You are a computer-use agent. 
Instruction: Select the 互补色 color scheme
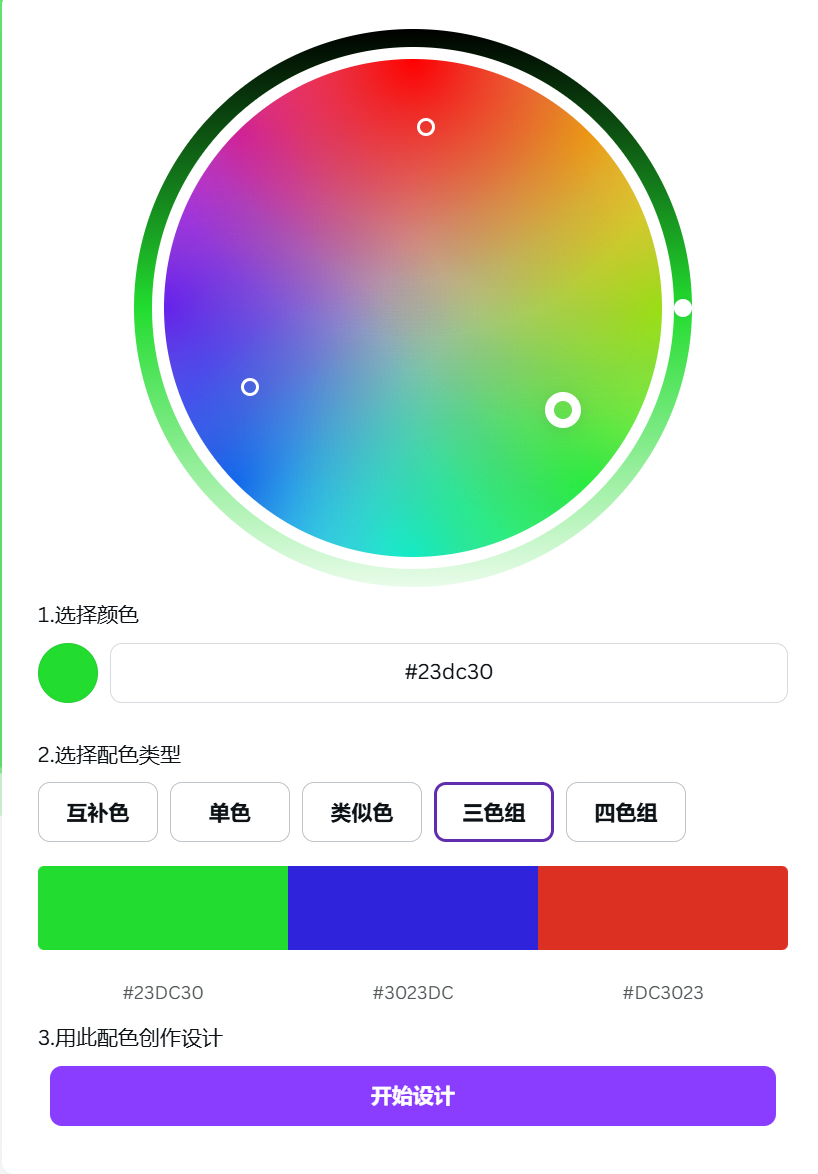98,812
